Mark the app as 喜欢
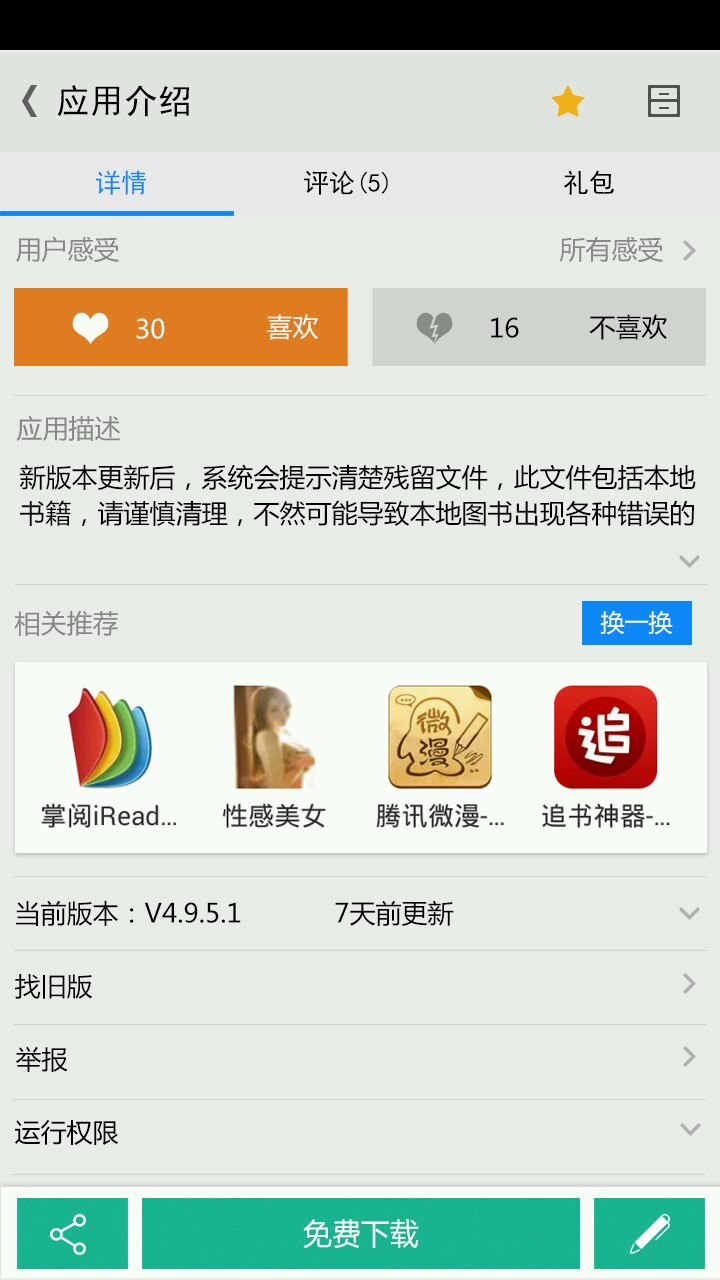 click(x=181, y=327)
